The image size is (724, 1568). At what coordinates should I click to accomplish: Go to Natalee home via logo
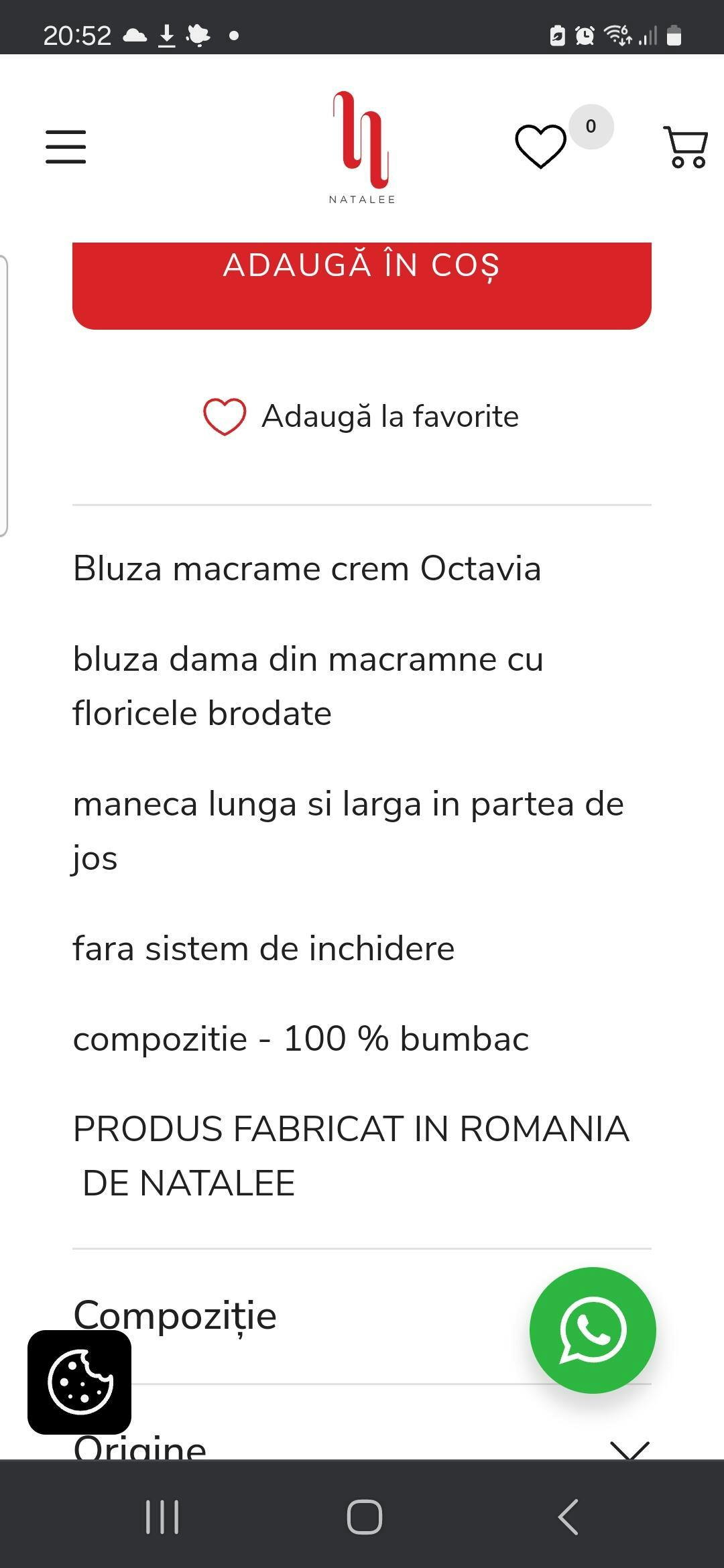coord(362,147)
